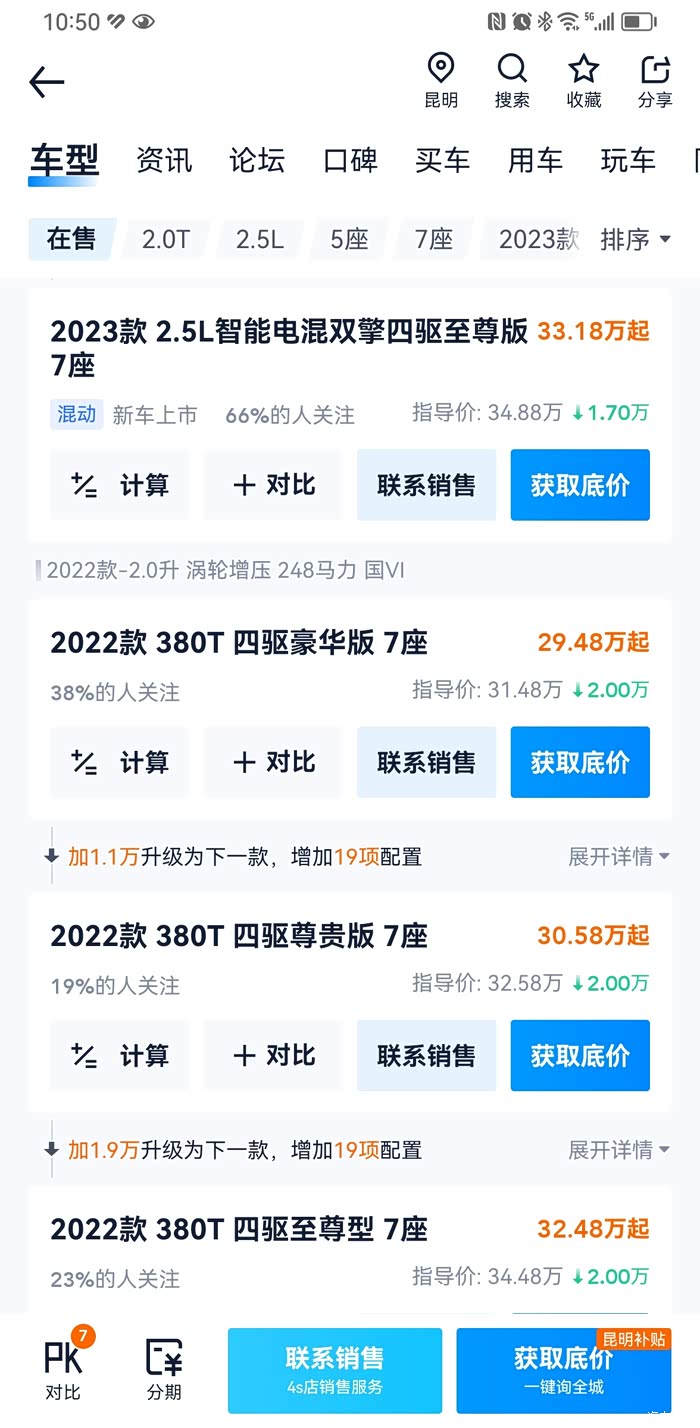Add 2022款 380T 四驱豪华版 to 对比
Viewport: 700px width, 1428px height.
pyautogui.click(x=273, y=762)
